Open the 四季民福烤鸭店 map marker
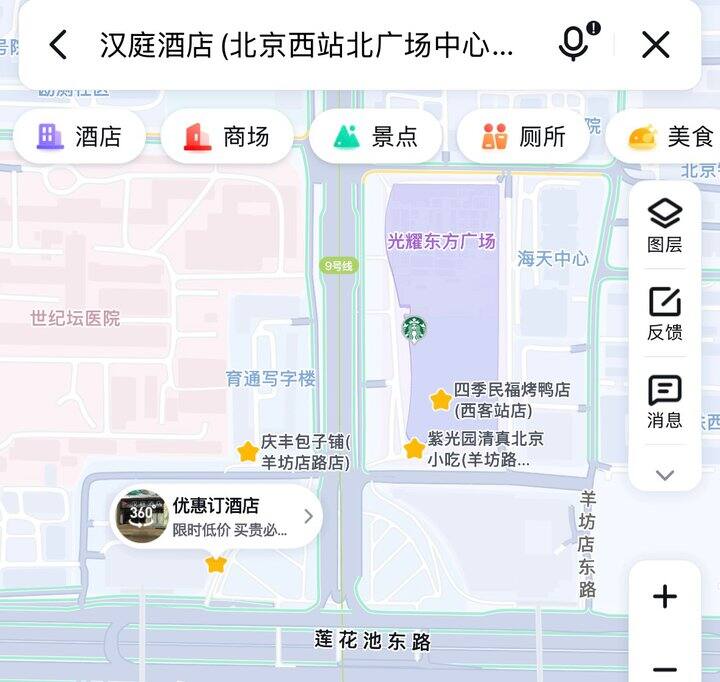Screen dimensions: 720x682 tap(441, 400)
